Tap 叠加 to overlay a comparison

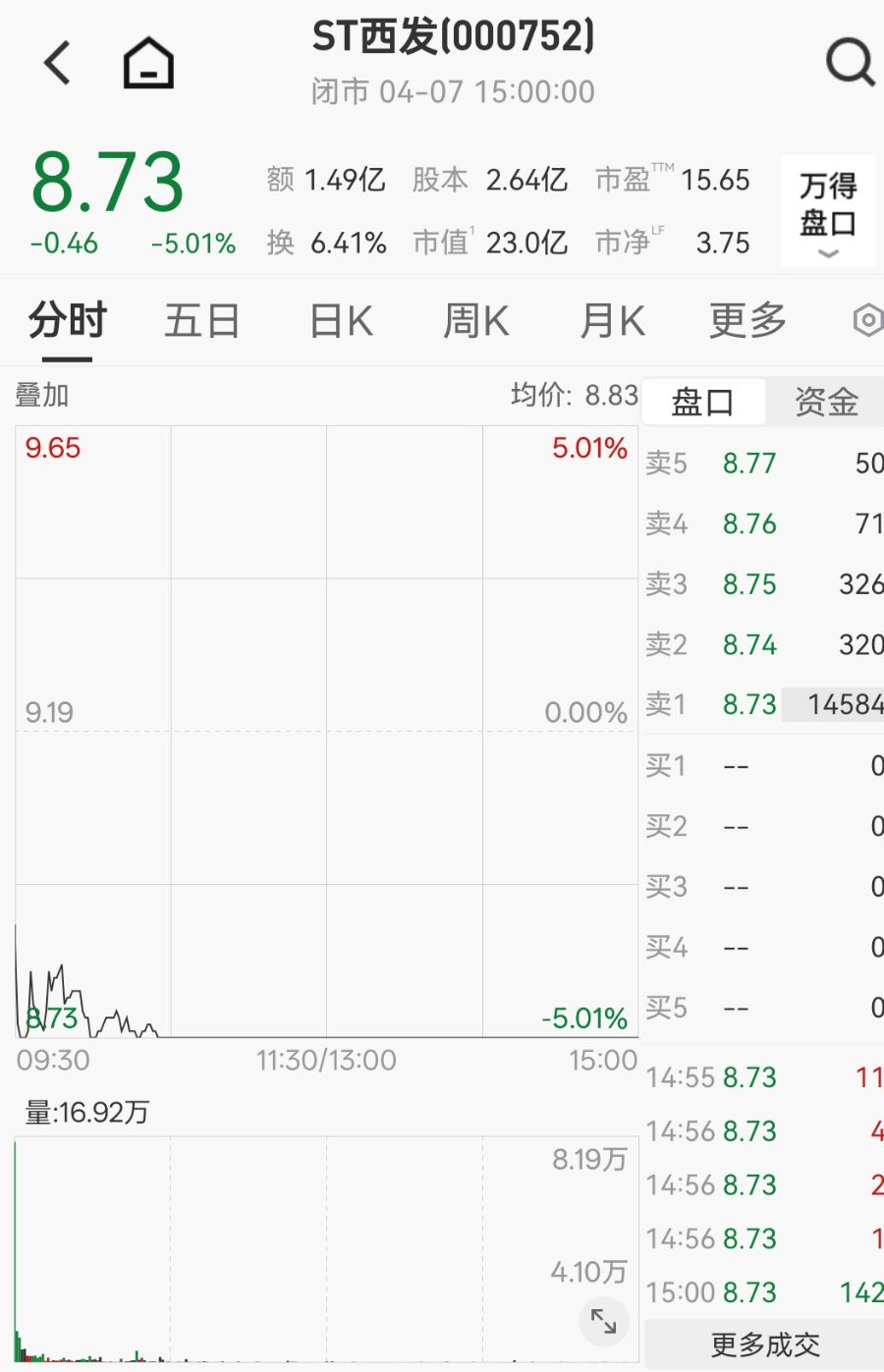pyautogui.click(x=42, y=396)
